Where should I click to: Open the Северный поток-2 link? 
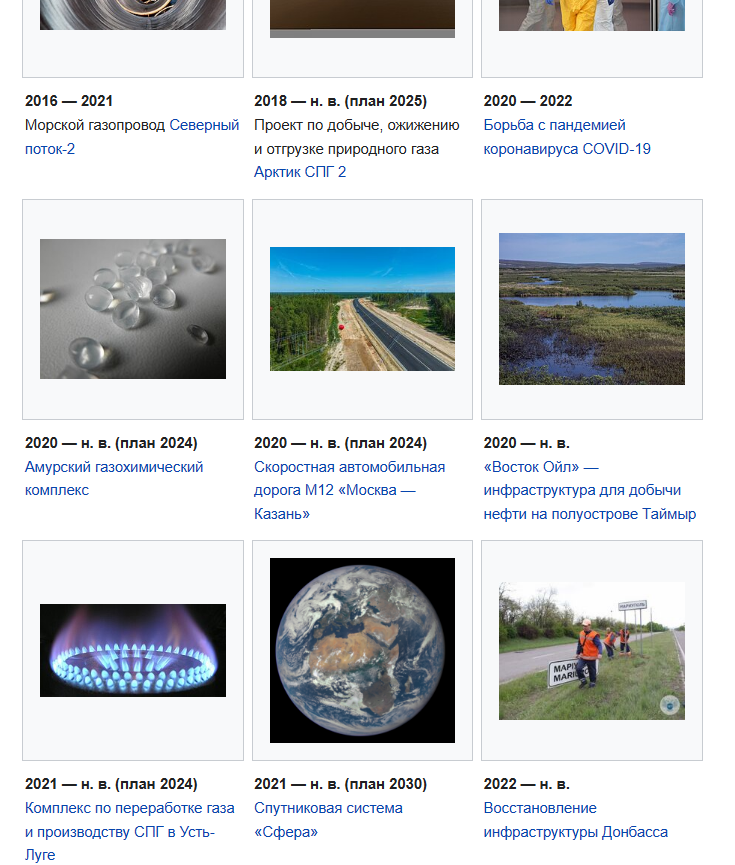(x=204, y=126)
